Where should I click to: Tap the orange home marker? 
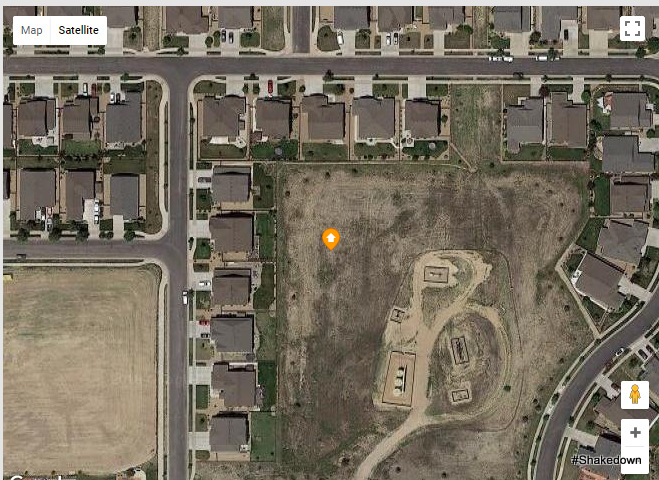coord(331,239)
